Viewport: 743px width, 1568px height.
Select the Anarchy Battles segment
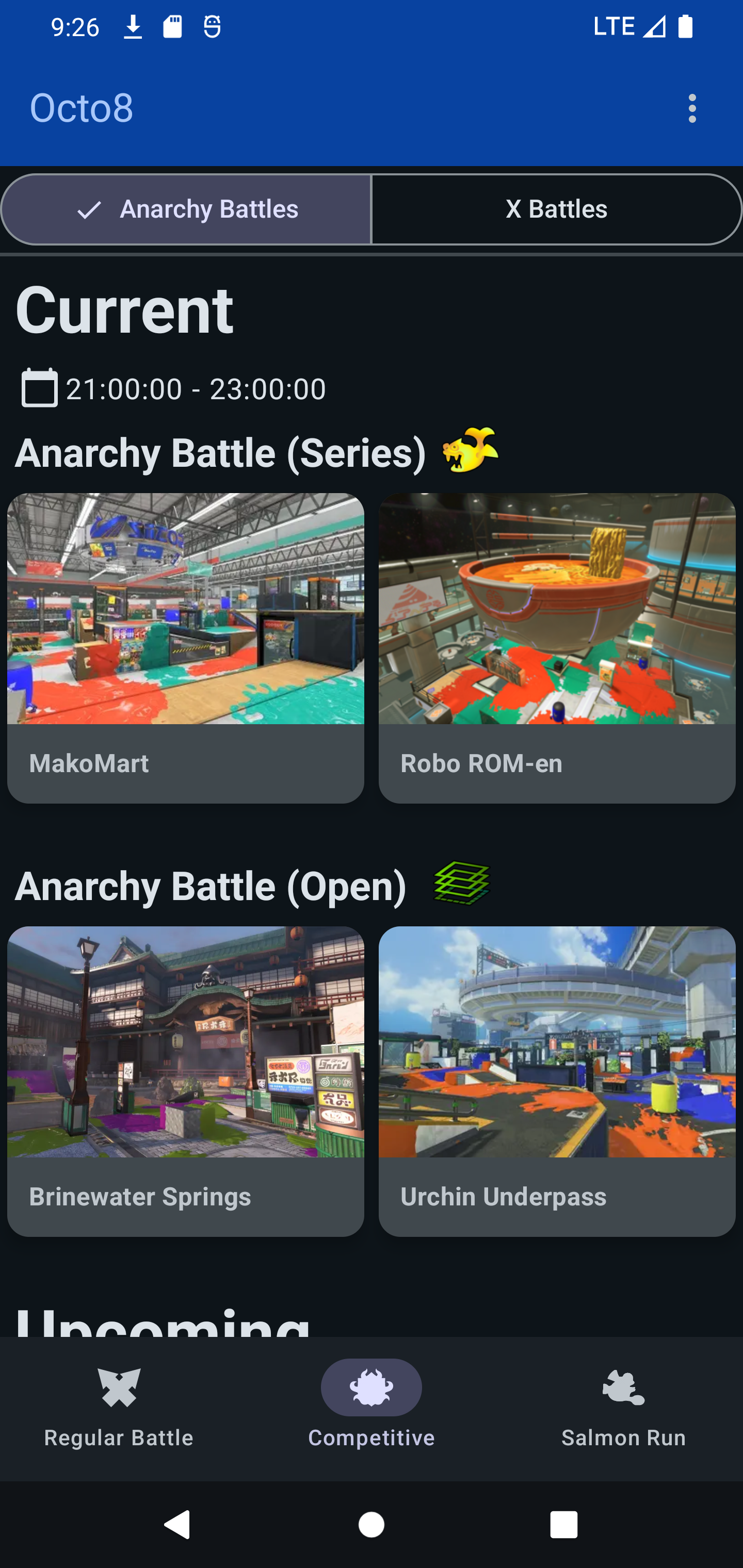186,209
